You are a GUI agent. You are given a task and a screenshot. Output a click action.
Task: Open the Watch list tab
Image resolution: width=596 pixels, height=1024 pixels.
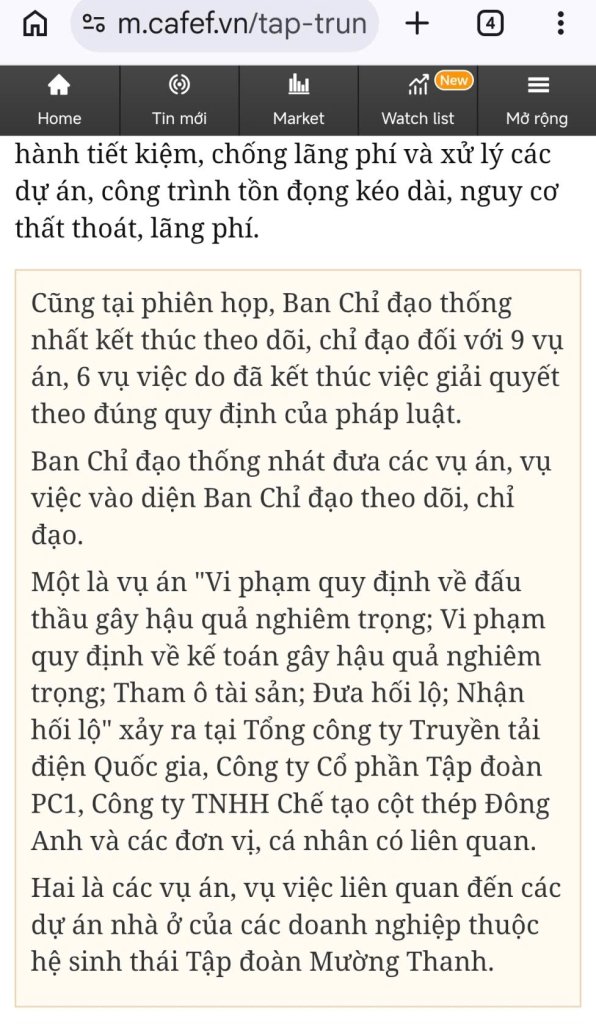(418, 100)
